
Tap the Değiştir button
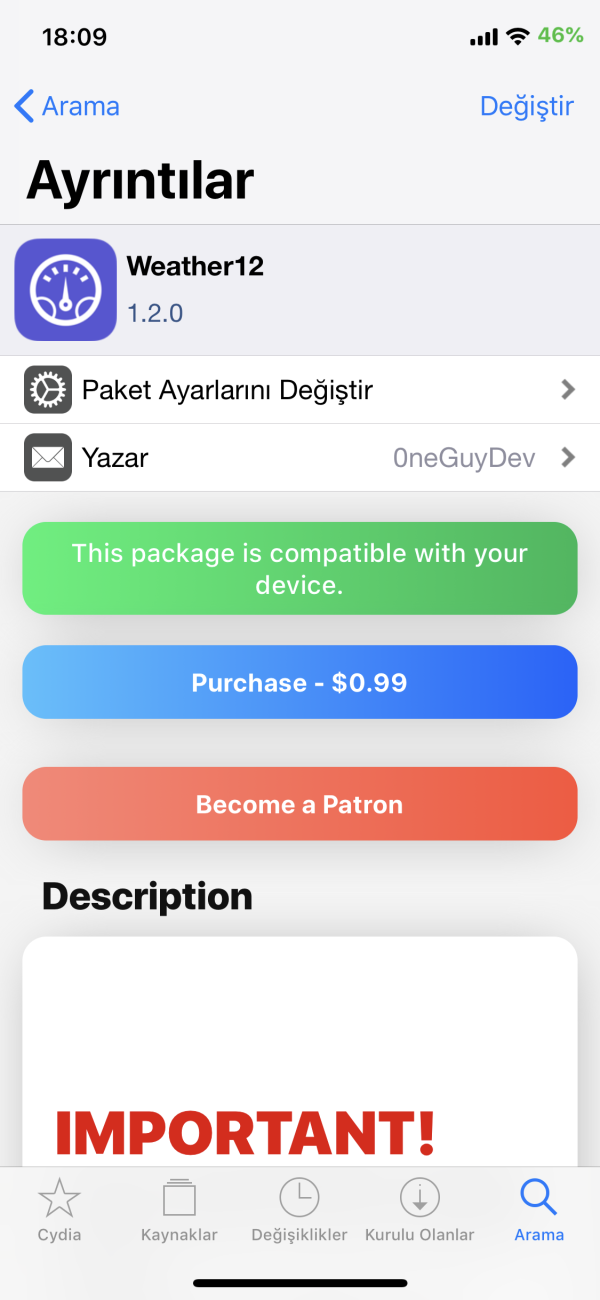[x=526, y=106]
